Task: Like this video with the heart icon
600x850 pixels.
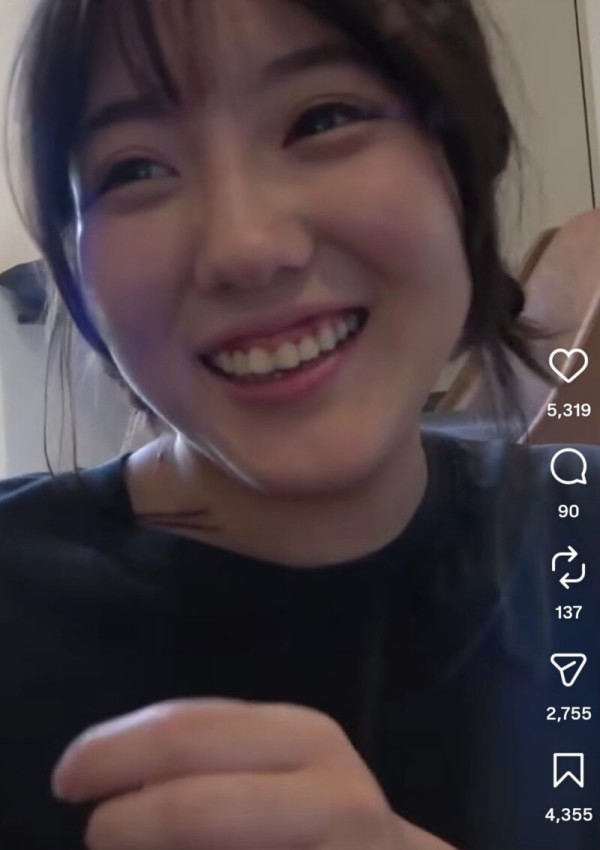Action: pyautogui.click(x=568, y=365)
